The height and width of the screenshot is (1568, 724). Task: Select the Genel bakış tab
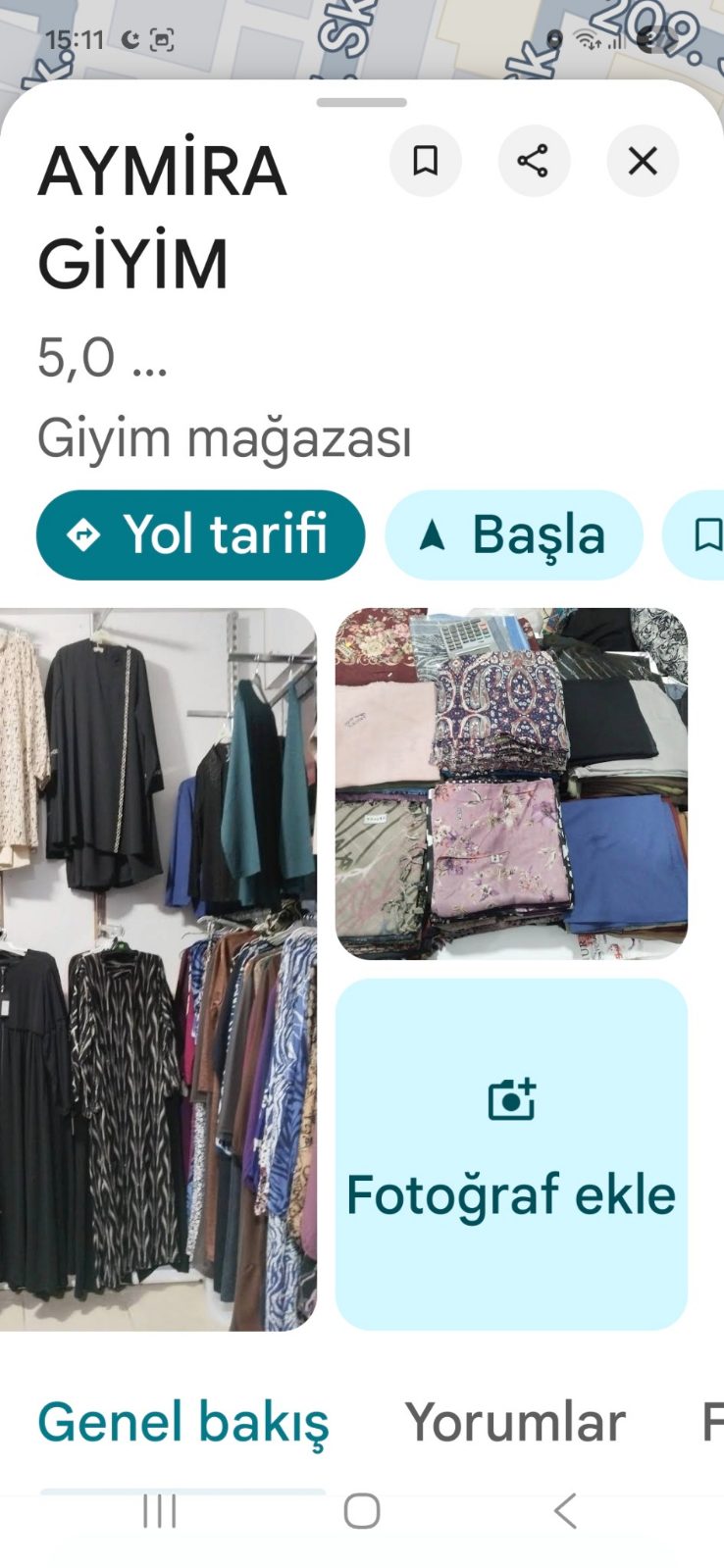point(183,1423)
